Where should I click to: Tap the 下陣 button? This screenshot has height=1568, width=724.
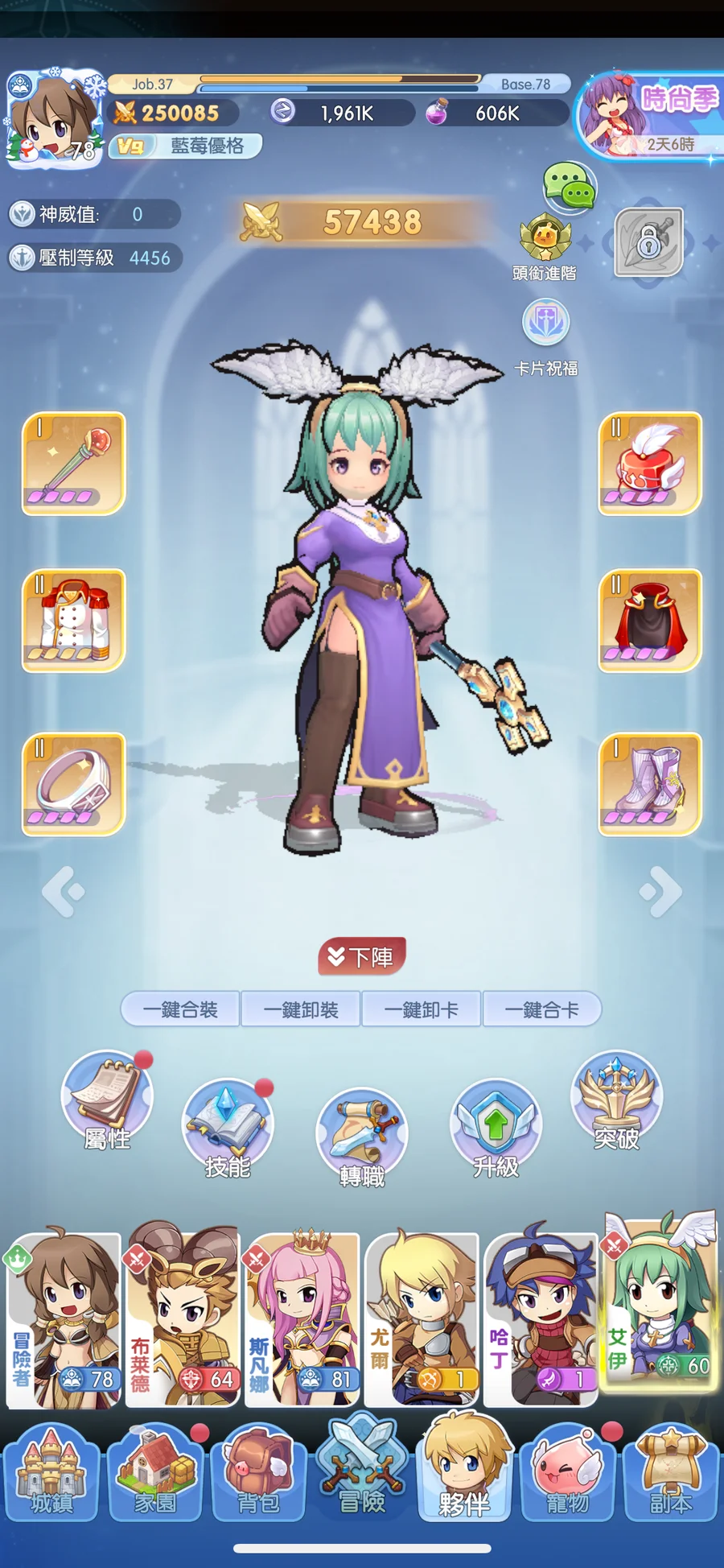[362, 956]
